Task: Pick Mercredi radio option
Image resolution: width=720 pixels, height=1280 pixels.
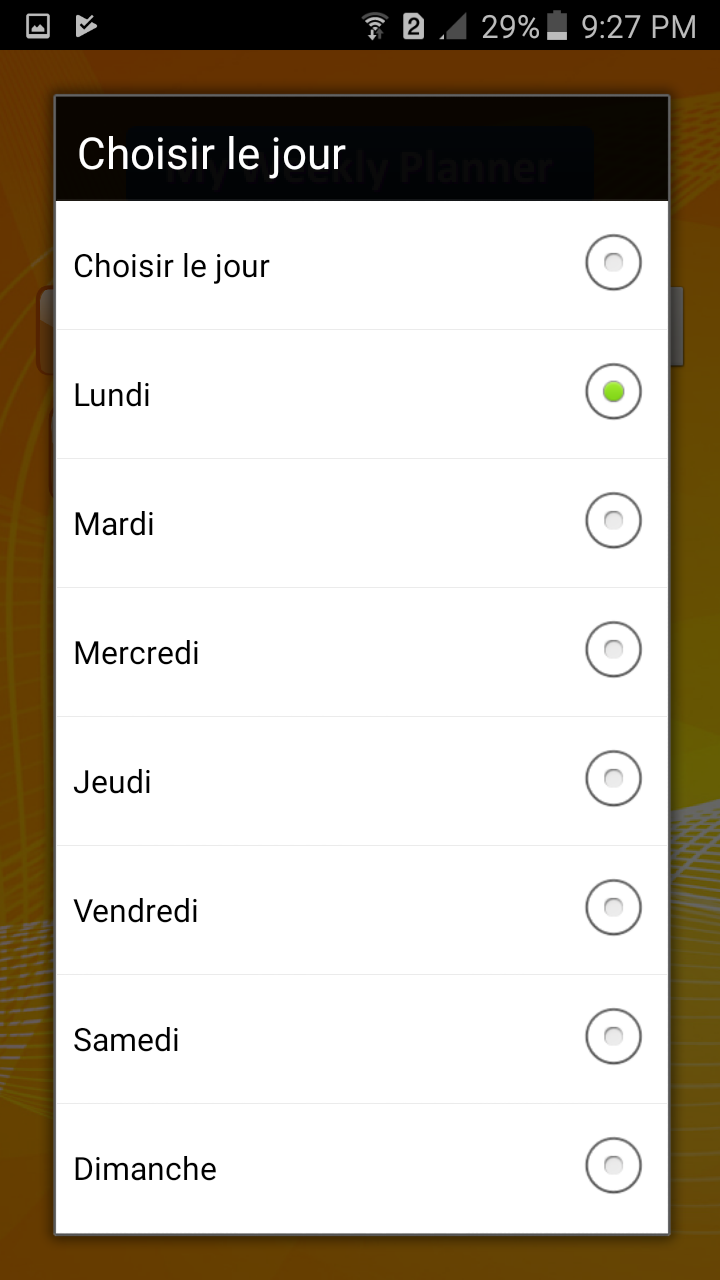Action: coord(362,652)
